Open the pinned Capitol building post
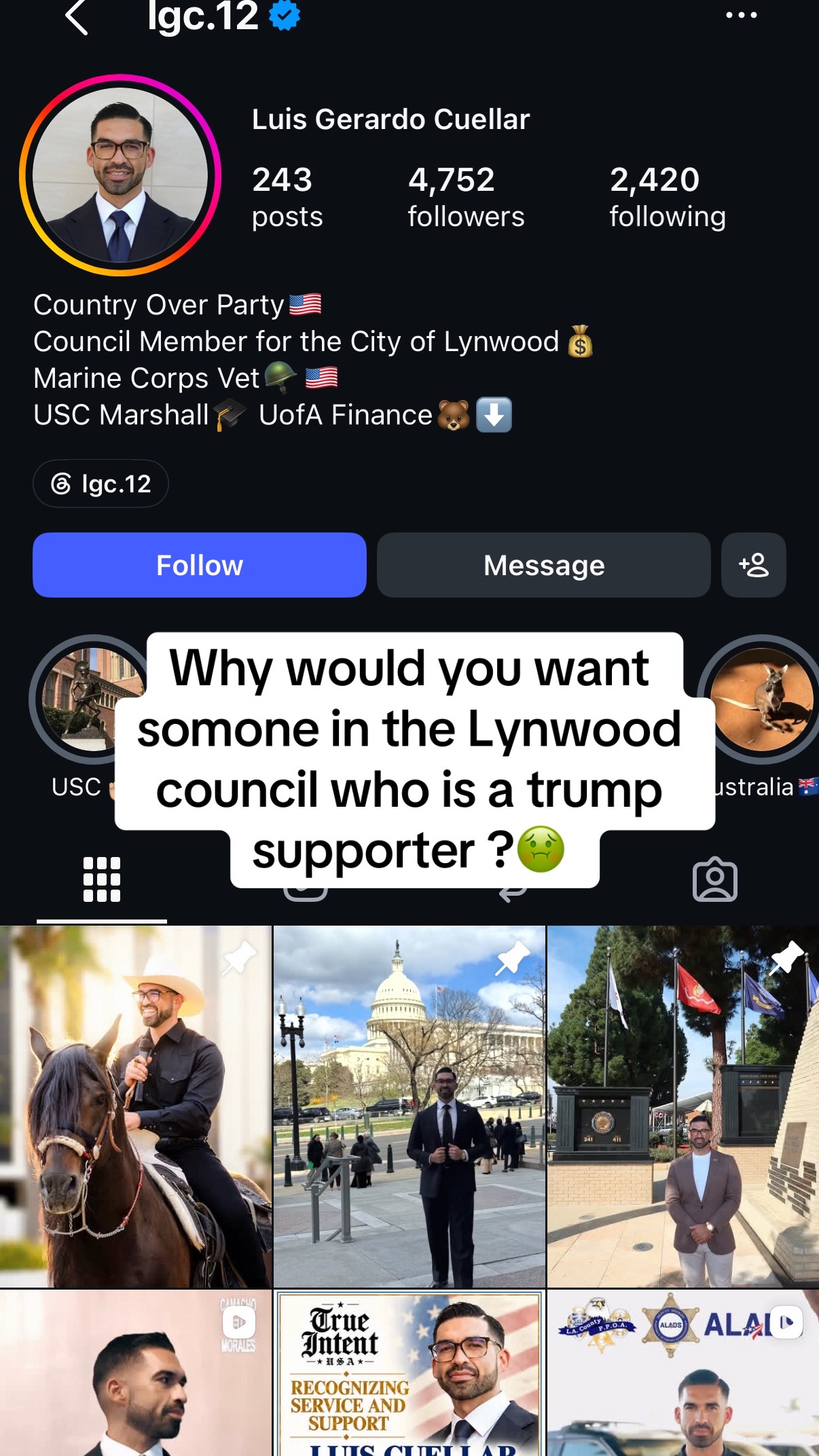The width and height of the screenshot is (819, 1456). tap(409, 1106)
